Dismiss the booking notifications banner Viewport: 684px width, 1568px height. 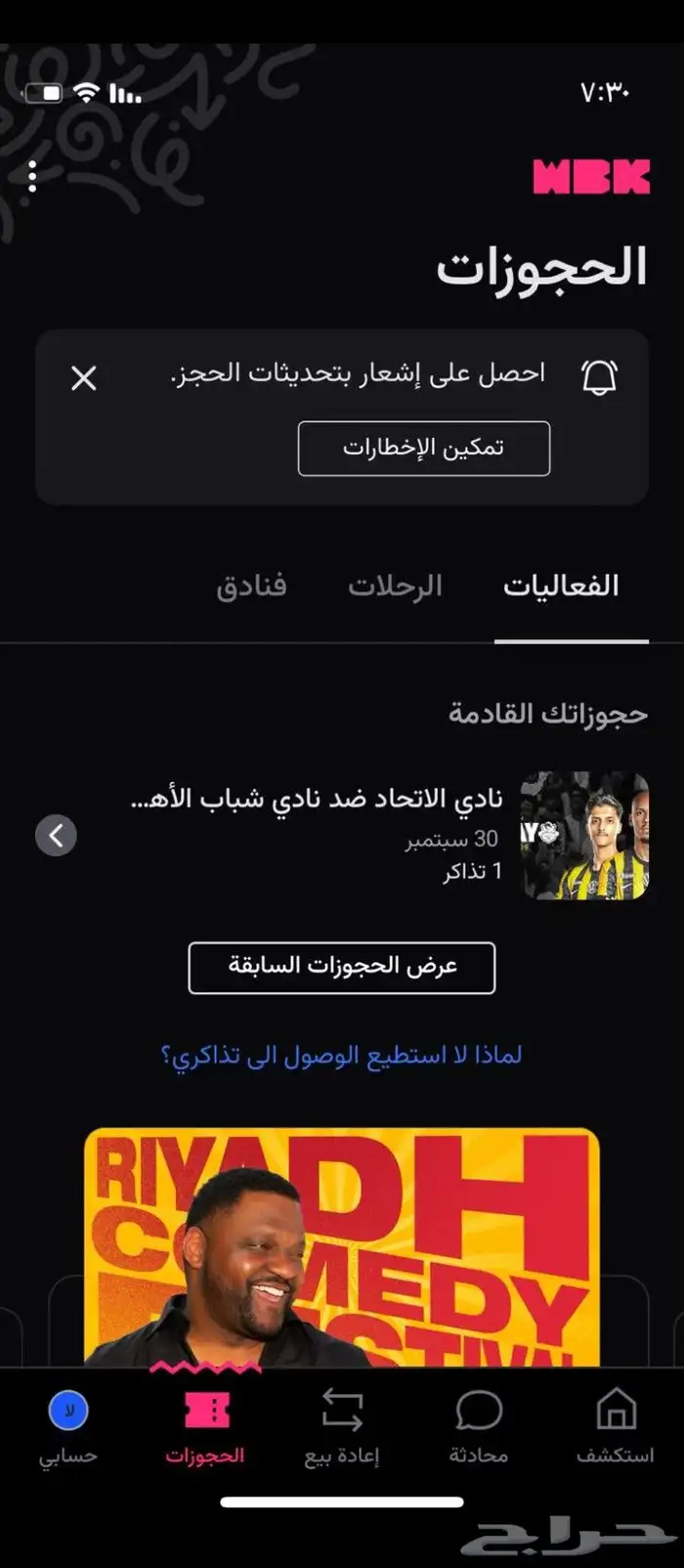point(84,377)
